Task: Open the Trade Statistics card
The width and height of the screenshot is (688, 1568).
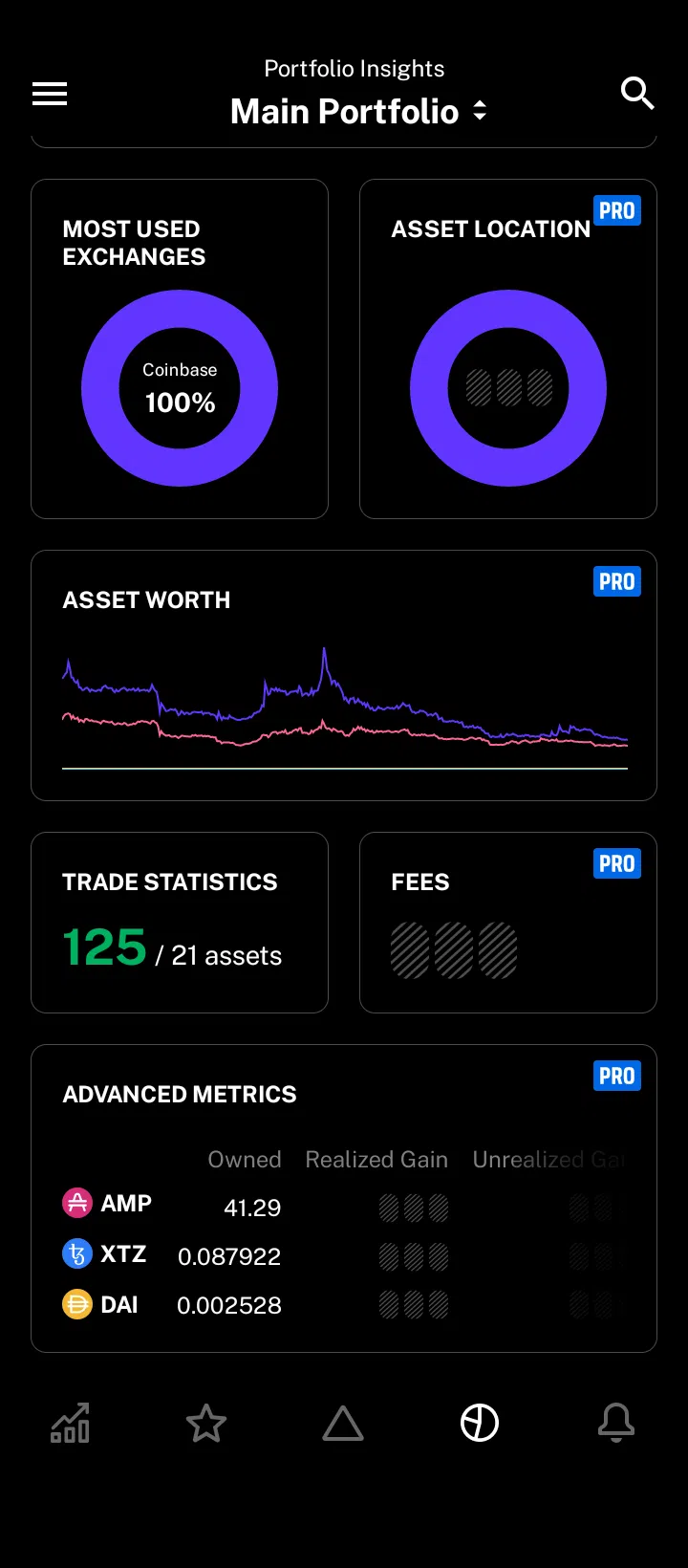Action: (180, 922)
